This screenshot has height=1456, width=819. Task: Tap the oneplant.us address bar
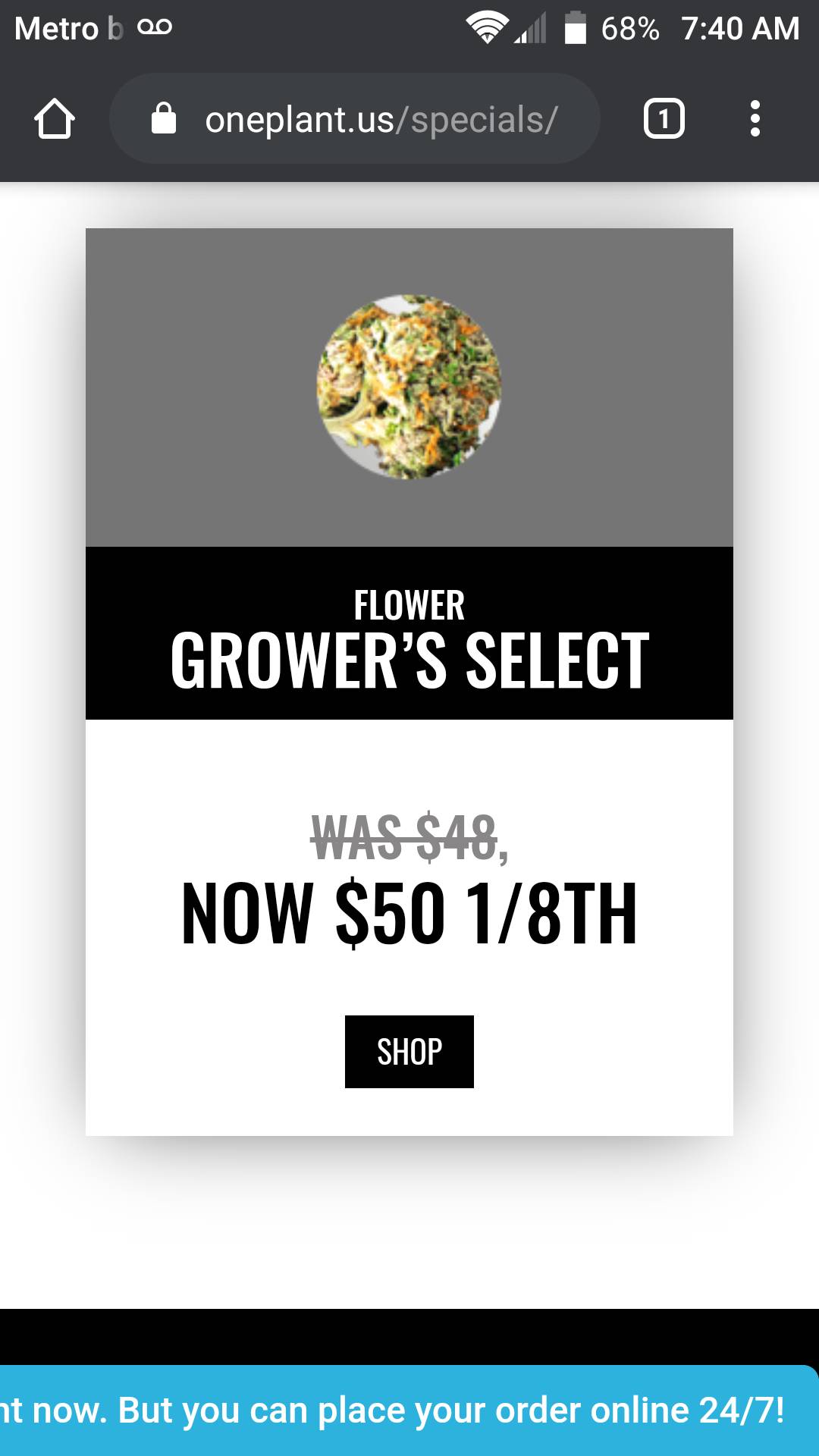pos(355,119)
